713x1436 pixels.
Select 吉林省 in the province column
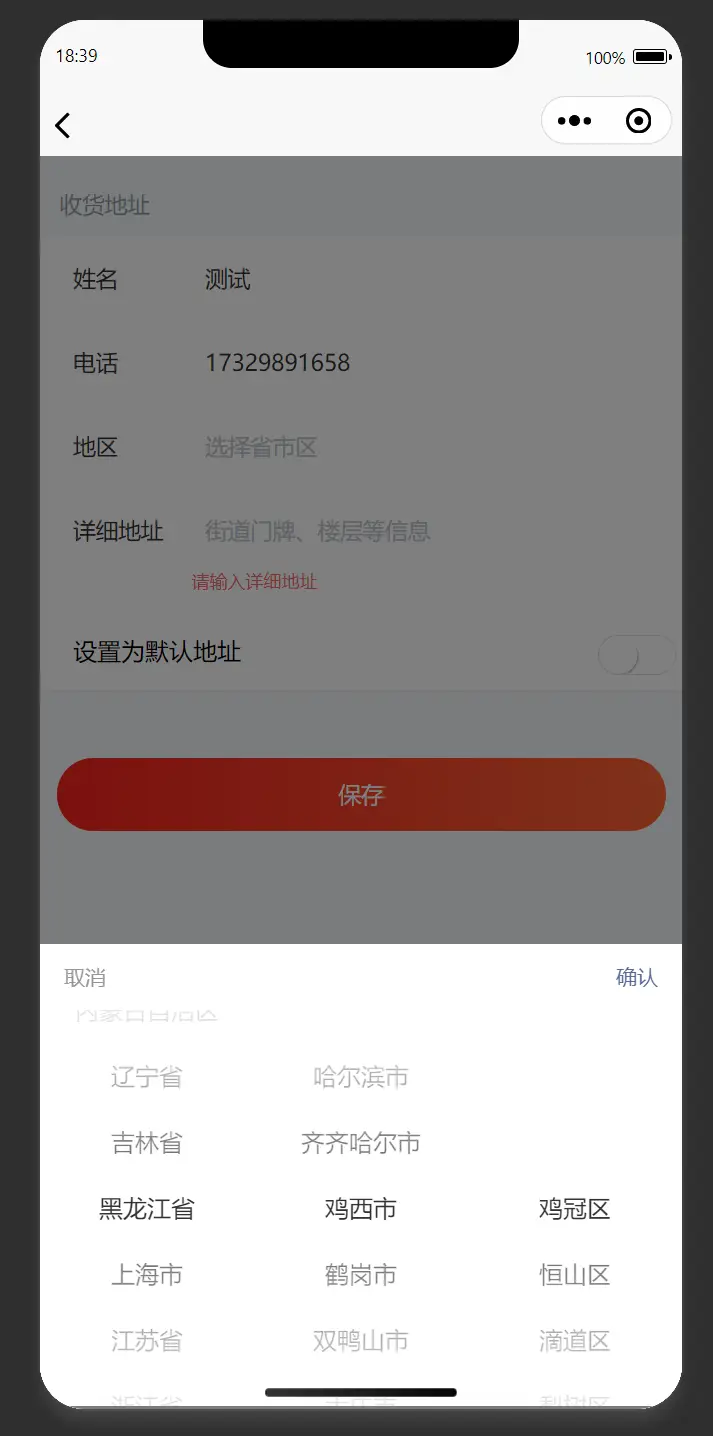tap(147, 1143)
